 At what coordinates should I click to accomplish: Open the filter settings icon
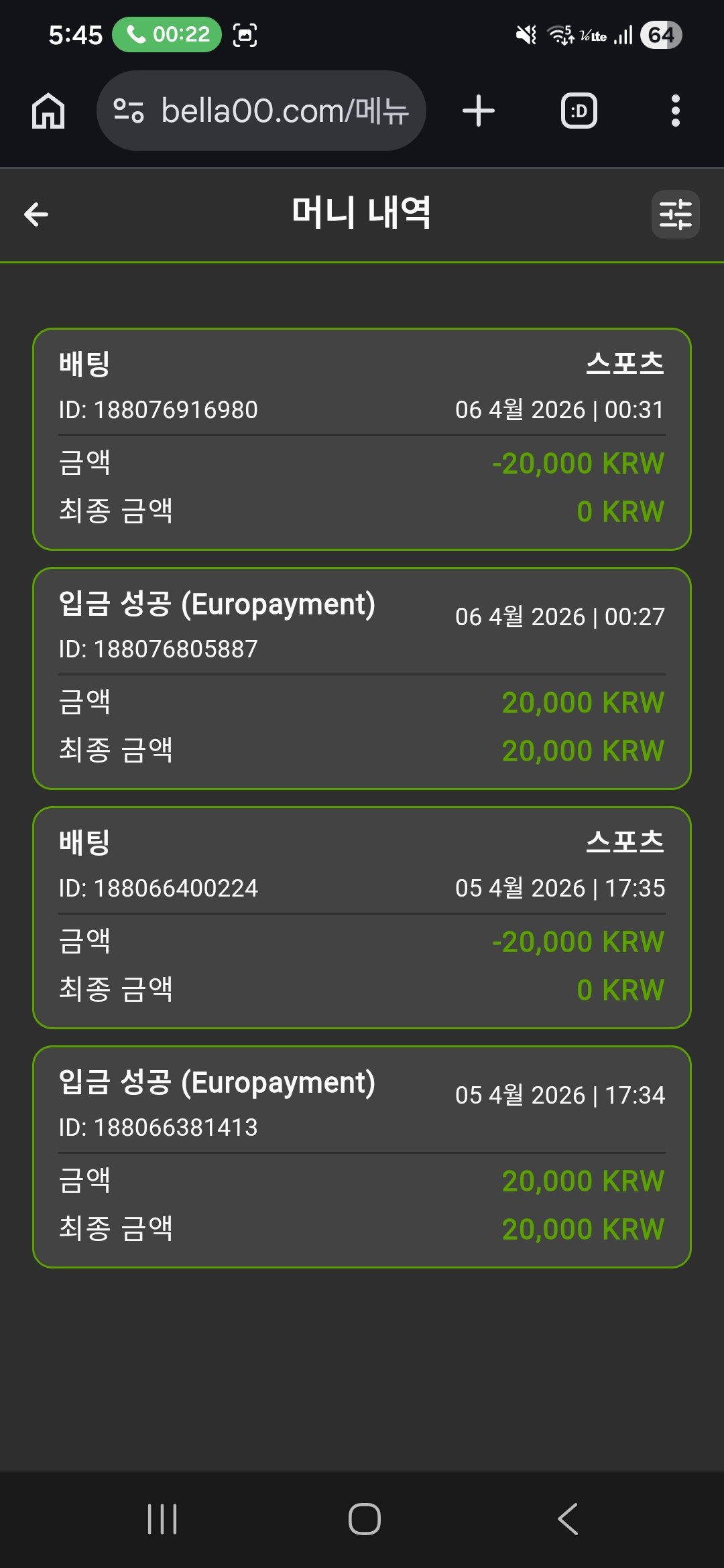point(675,214)
